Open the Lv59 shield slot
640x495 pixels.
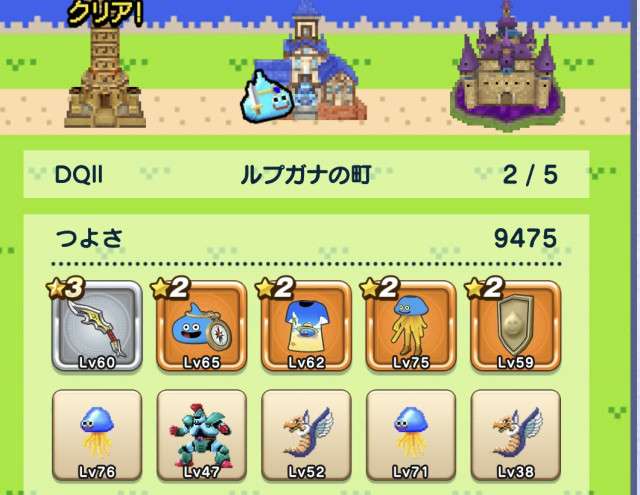[x=516, y=327]
